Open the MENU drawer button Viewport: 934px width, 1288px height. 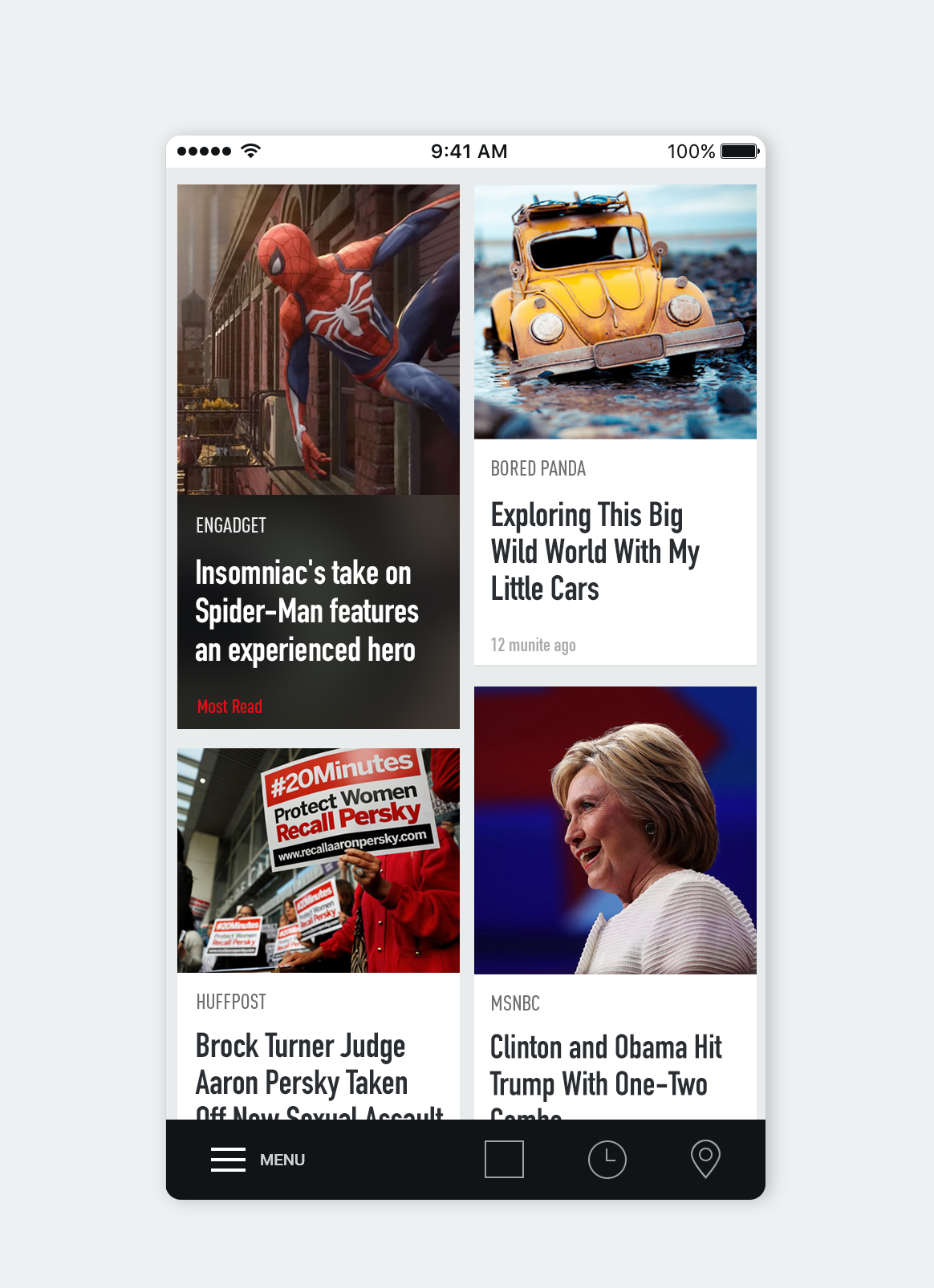click(x=258, y=1160)
